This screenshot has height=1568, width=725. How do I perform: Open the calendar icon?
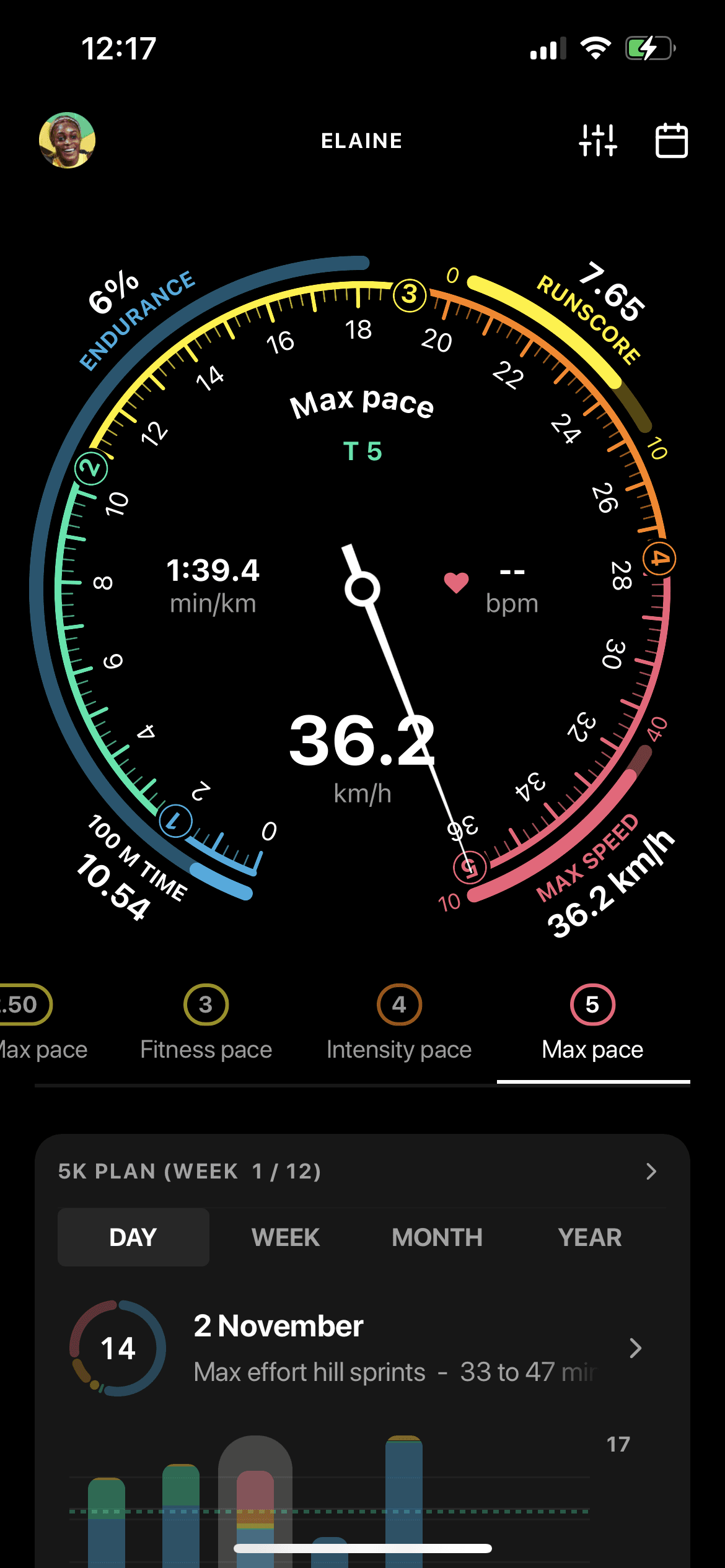coord(671,141)
